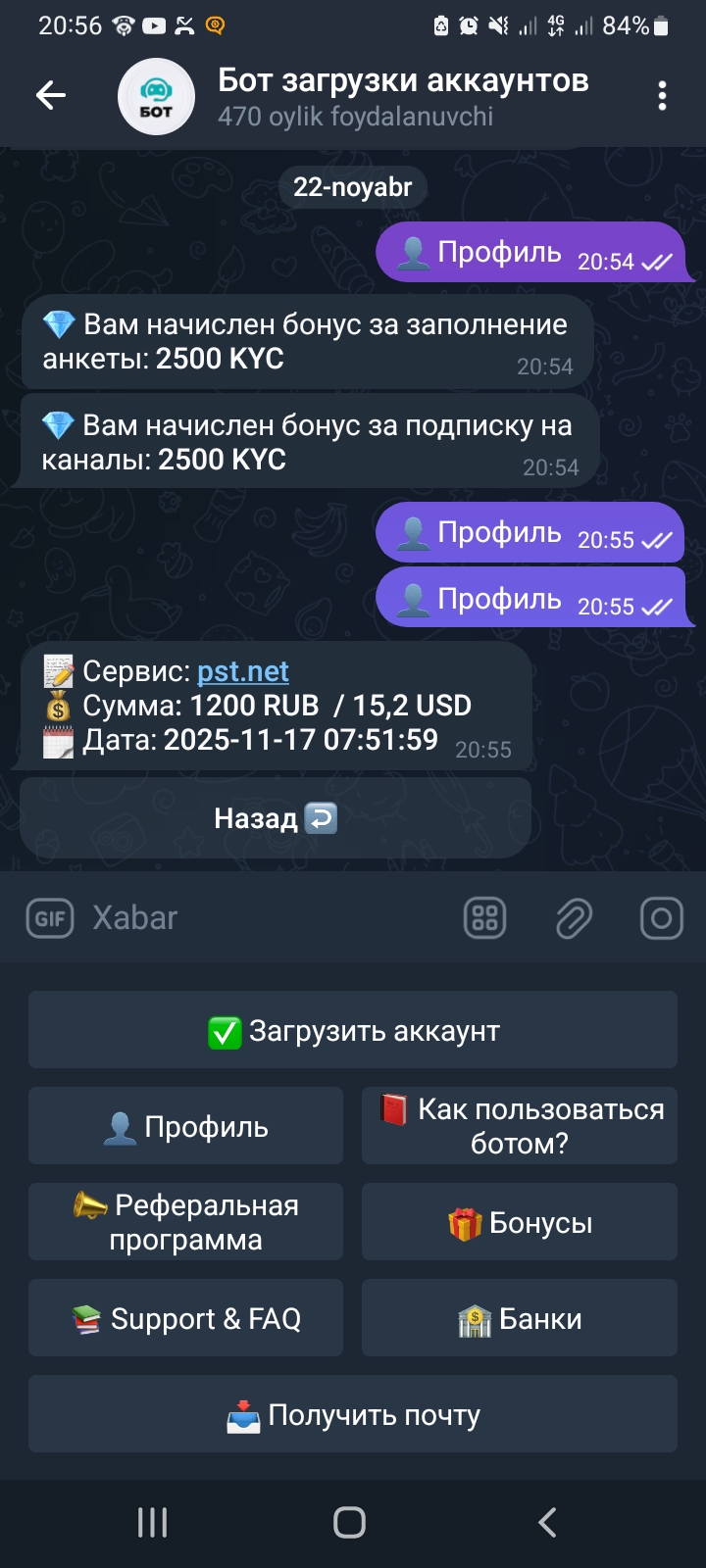Tap the Назад inline button
Screen dimensions: 706x1568
pyautogui.click(x=276, y=818)
